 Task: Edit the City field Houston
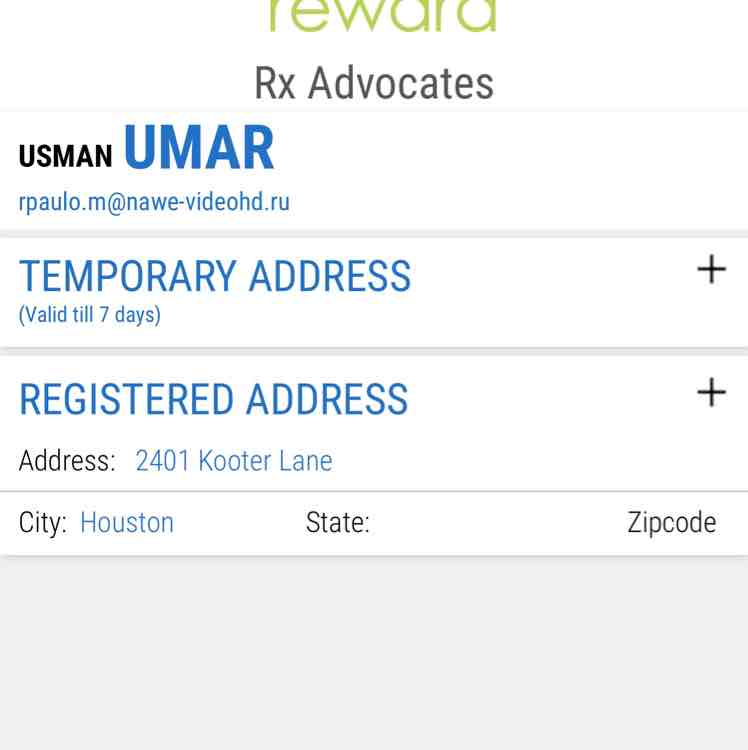click(x=126, y=523)
